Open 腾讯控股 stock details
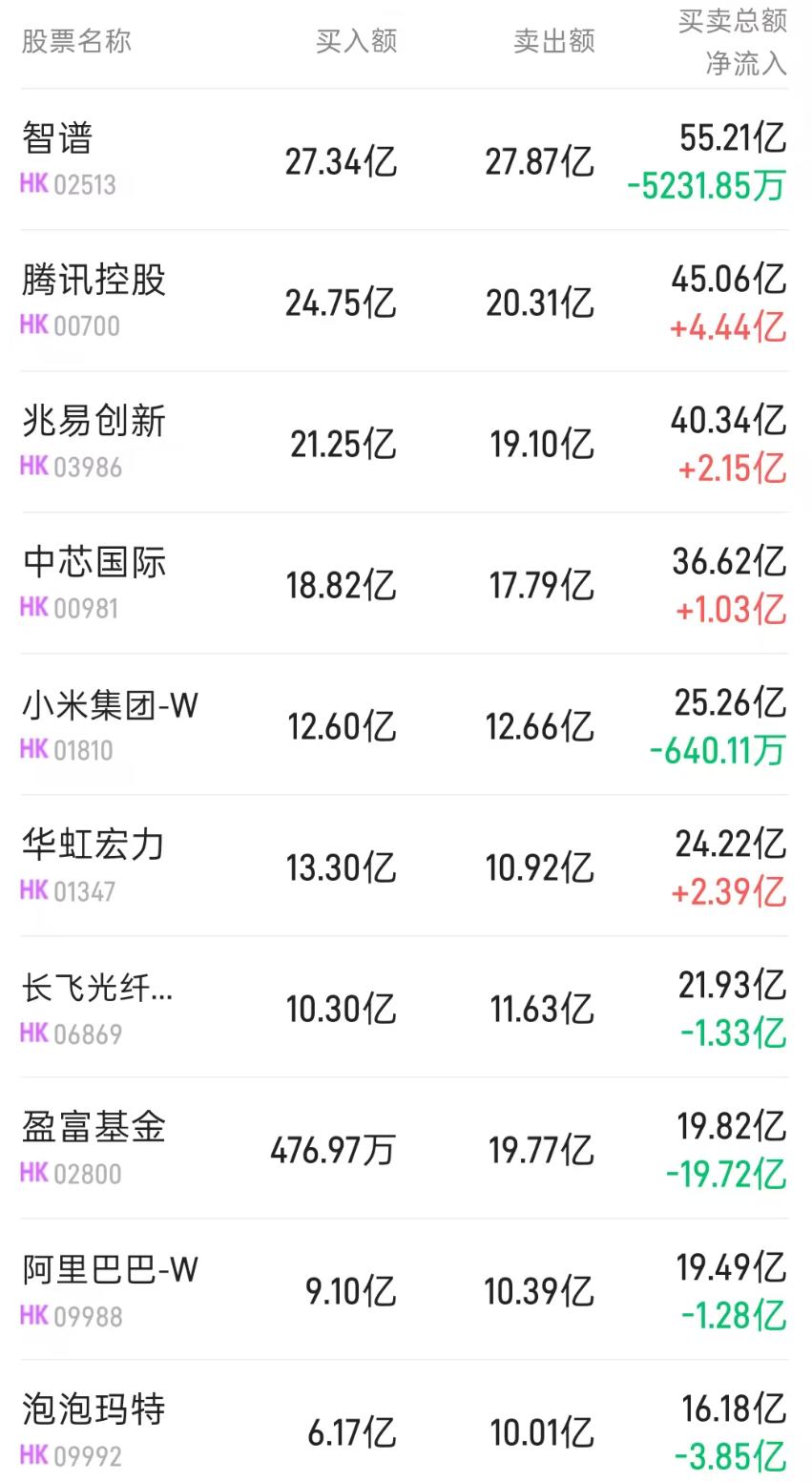Screen dimensions: 812x1482 (x=405, y=301)
